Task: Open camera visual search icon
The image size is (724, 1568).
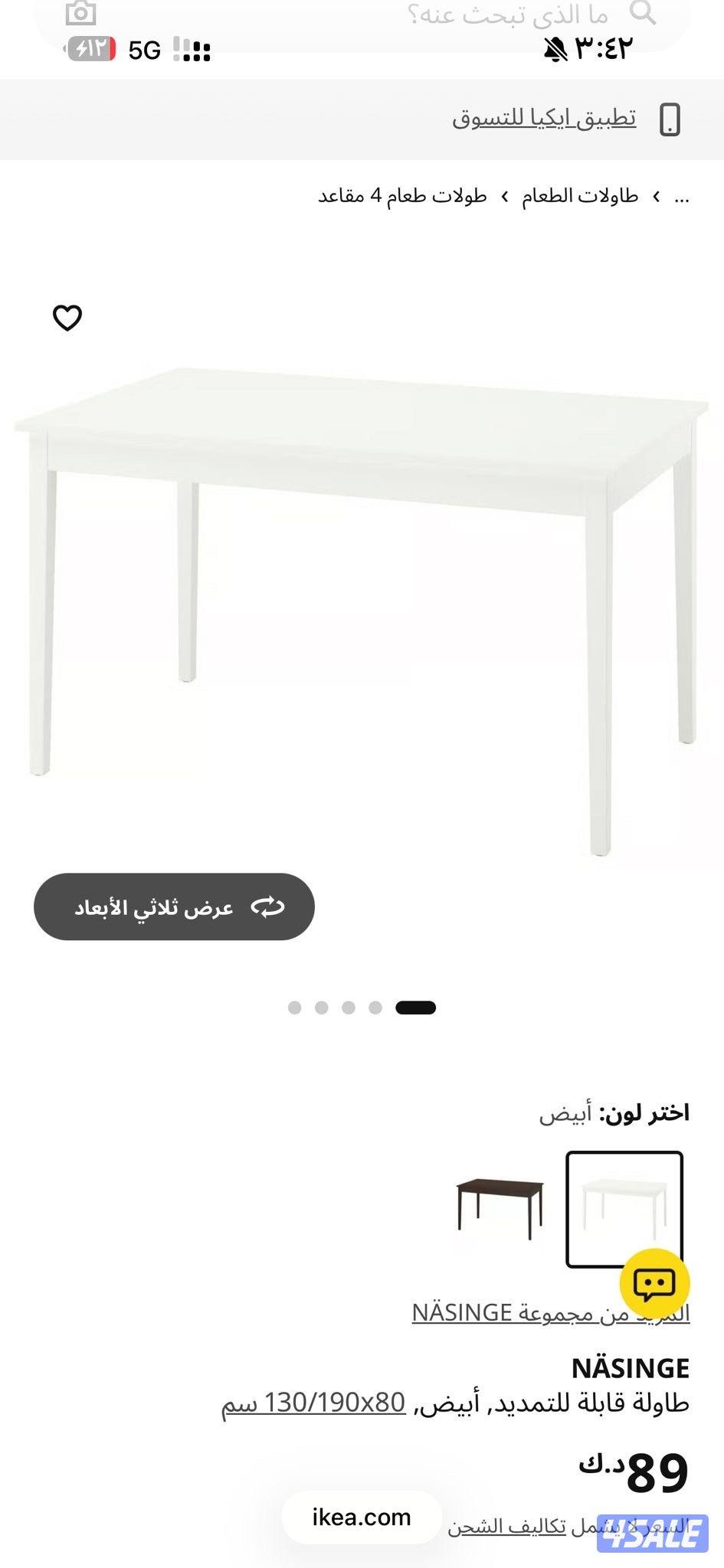Action: [80, 12]
